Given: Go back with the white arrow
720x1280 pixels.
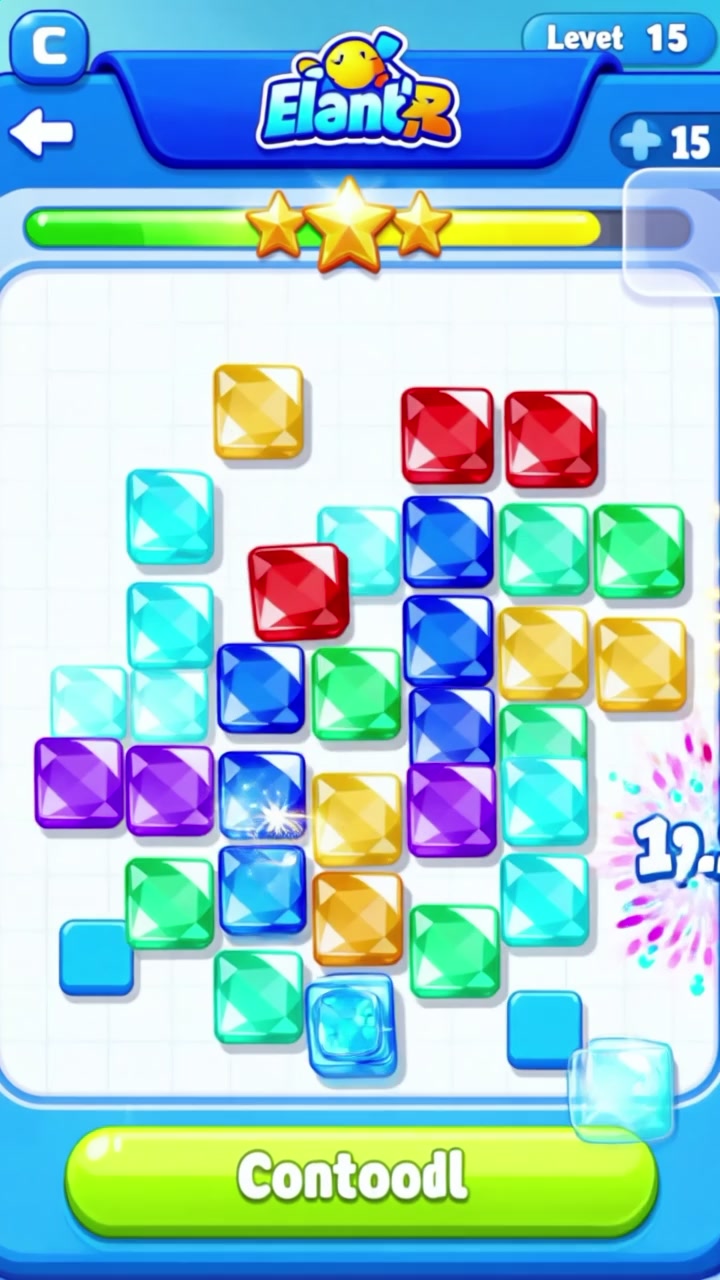Looking at the screenshot, I should 42,133.
